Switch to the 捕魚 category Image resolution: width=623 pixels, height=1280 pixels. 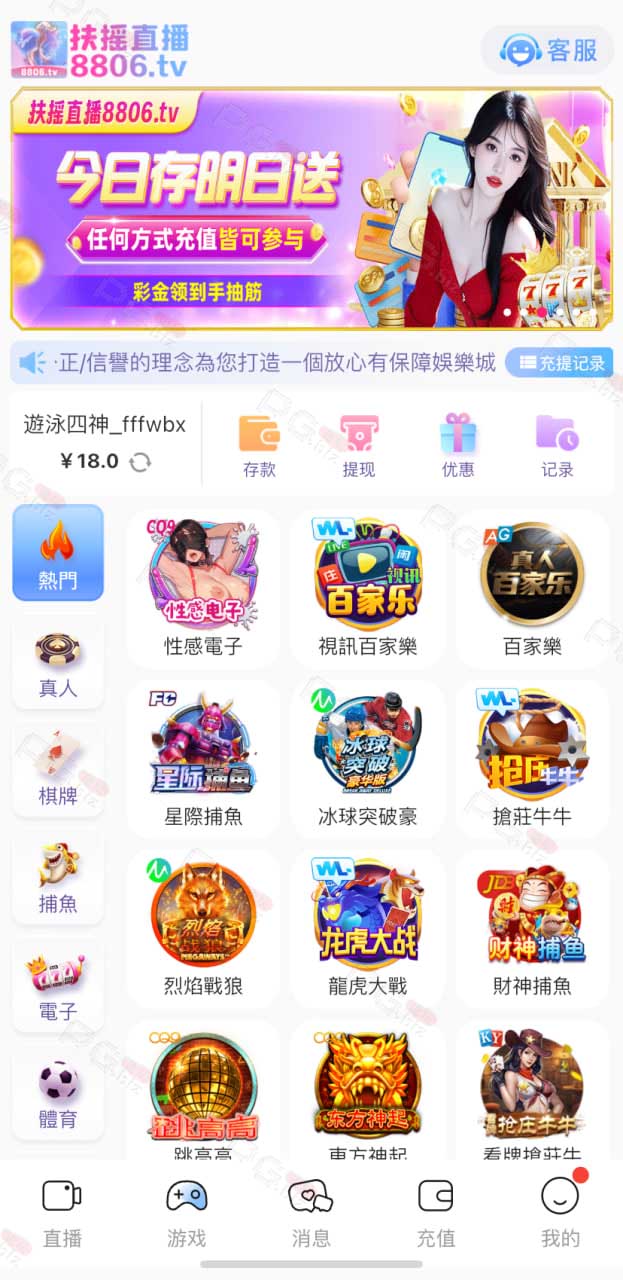[58, 879]
